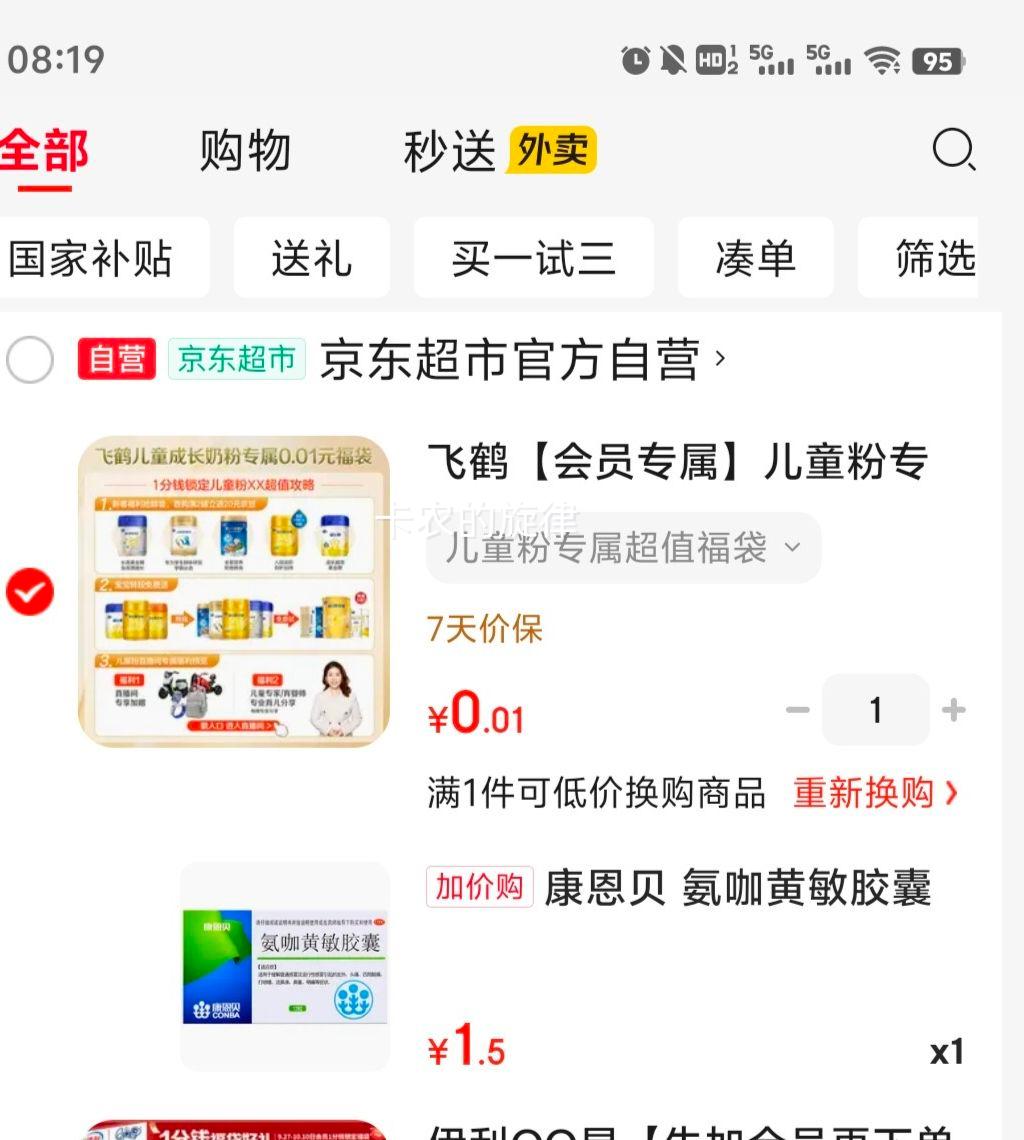
Task: Select the 全部 tab
Action: [x=44, y=152]
